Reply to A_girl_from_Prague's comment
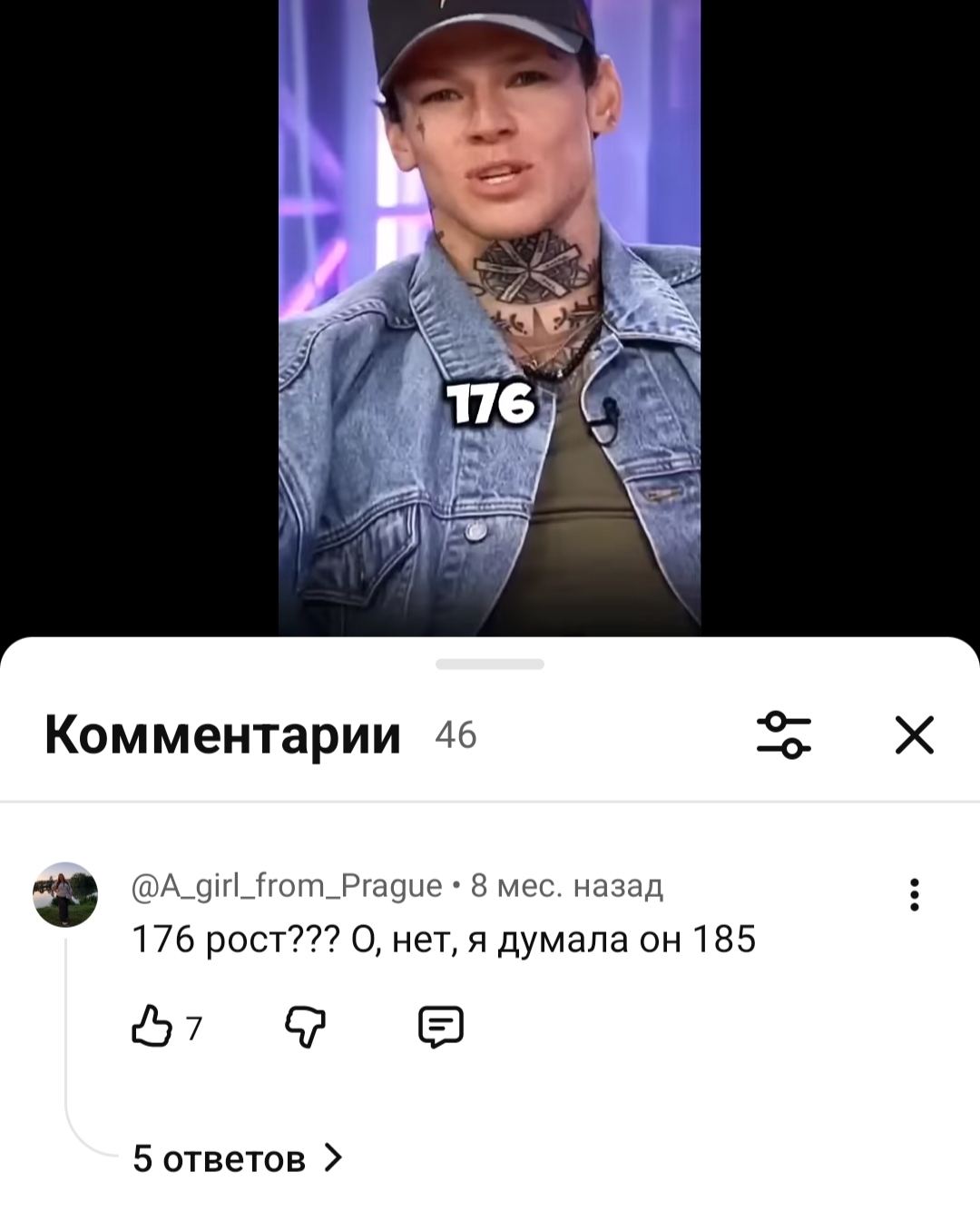This screenshot has width=980, height=1221. point(441,1027)
